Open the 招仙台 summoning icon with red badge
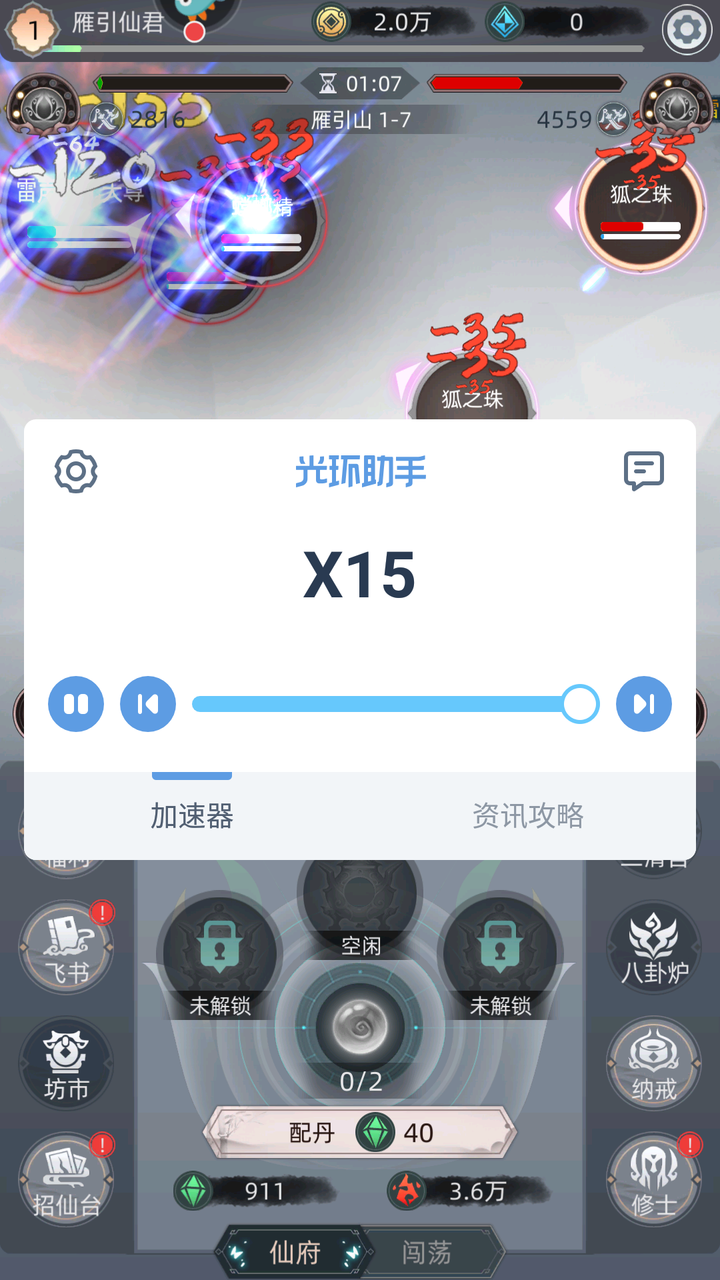The image size is (720, 1280). (66, 1180)
